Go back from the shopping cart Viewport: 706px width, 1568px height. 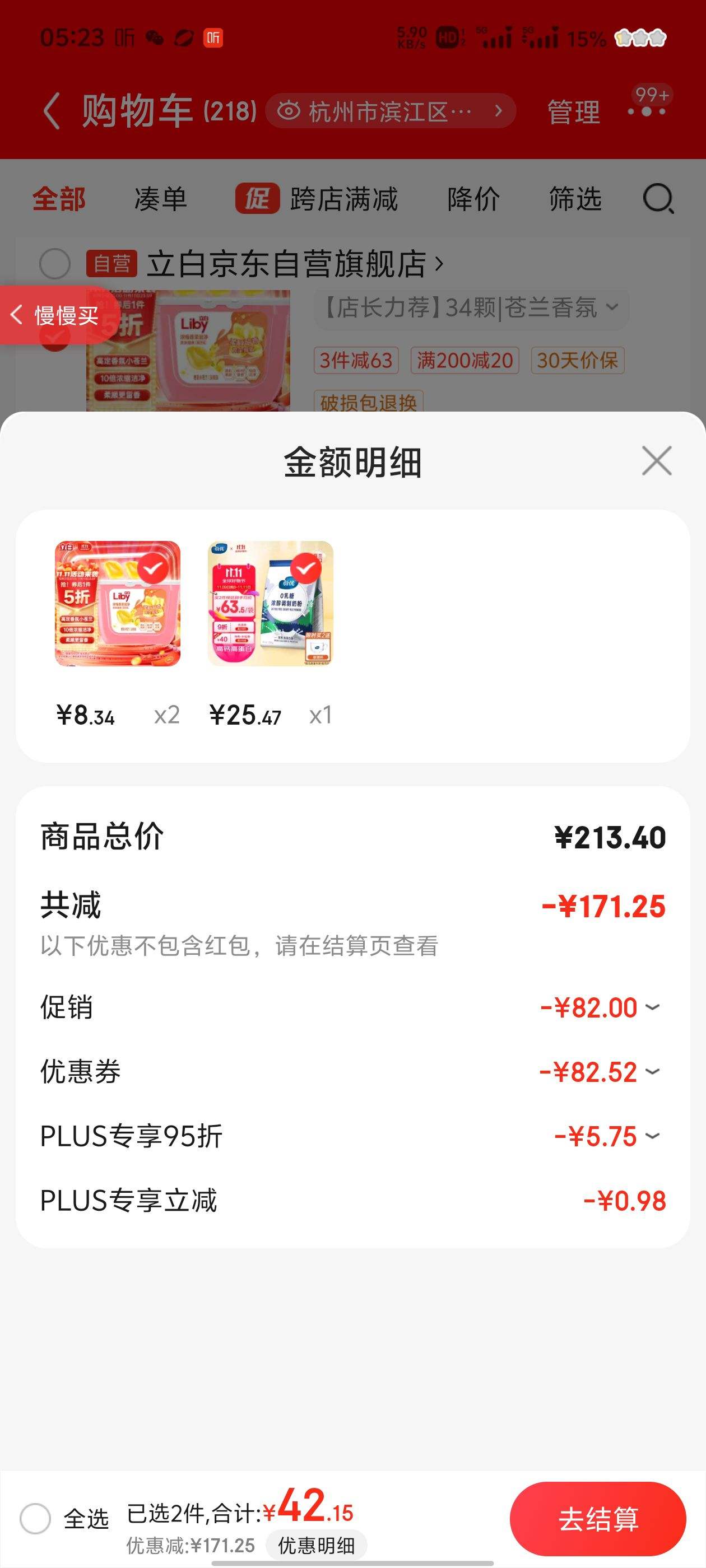click(52, 111)
